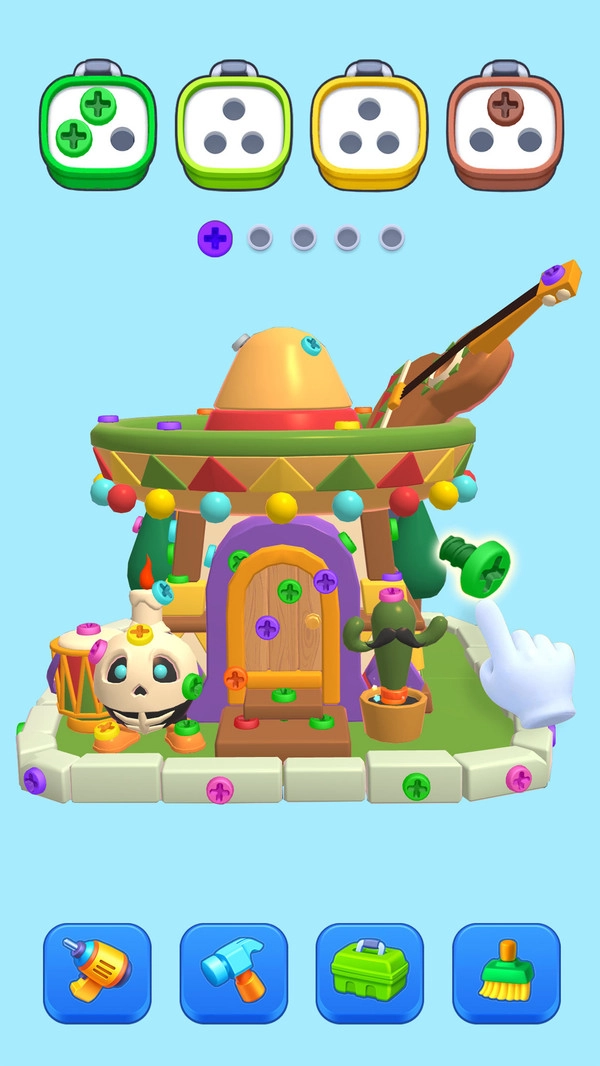The width and height of the screenshot is (600, 1066).
Task: Unscrew the yellow screw on the skull's head
Action: pyautogui.click(x=140, y=634)
